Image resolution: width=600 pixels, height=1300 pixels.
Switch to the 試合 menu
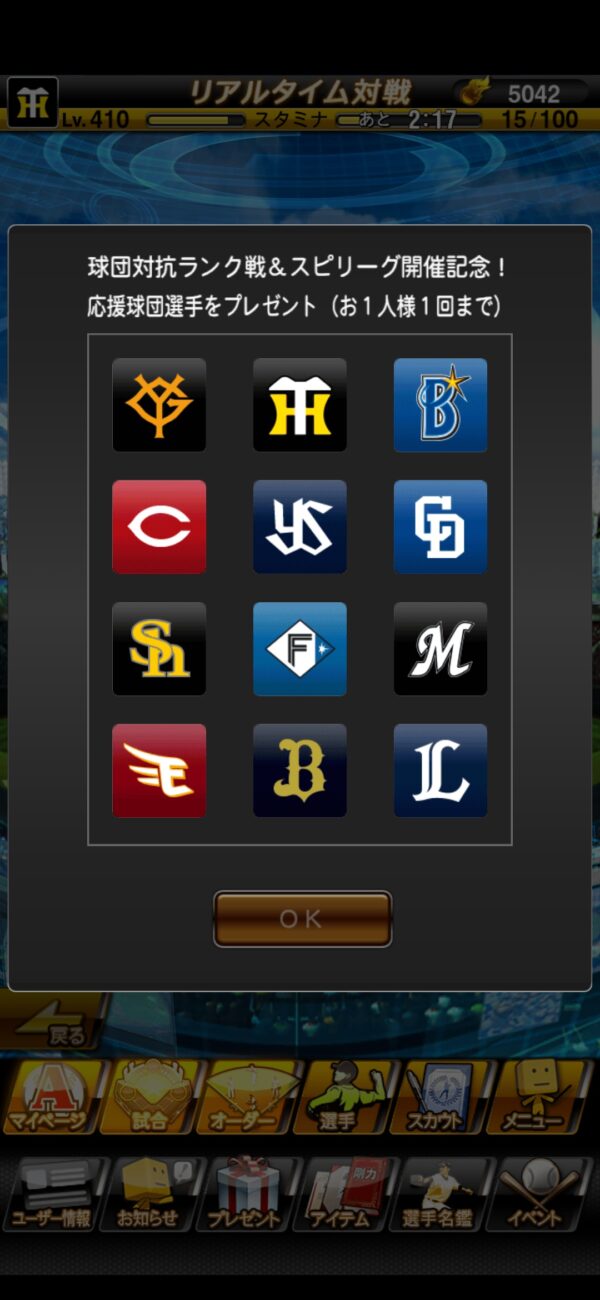[150, 1098]
